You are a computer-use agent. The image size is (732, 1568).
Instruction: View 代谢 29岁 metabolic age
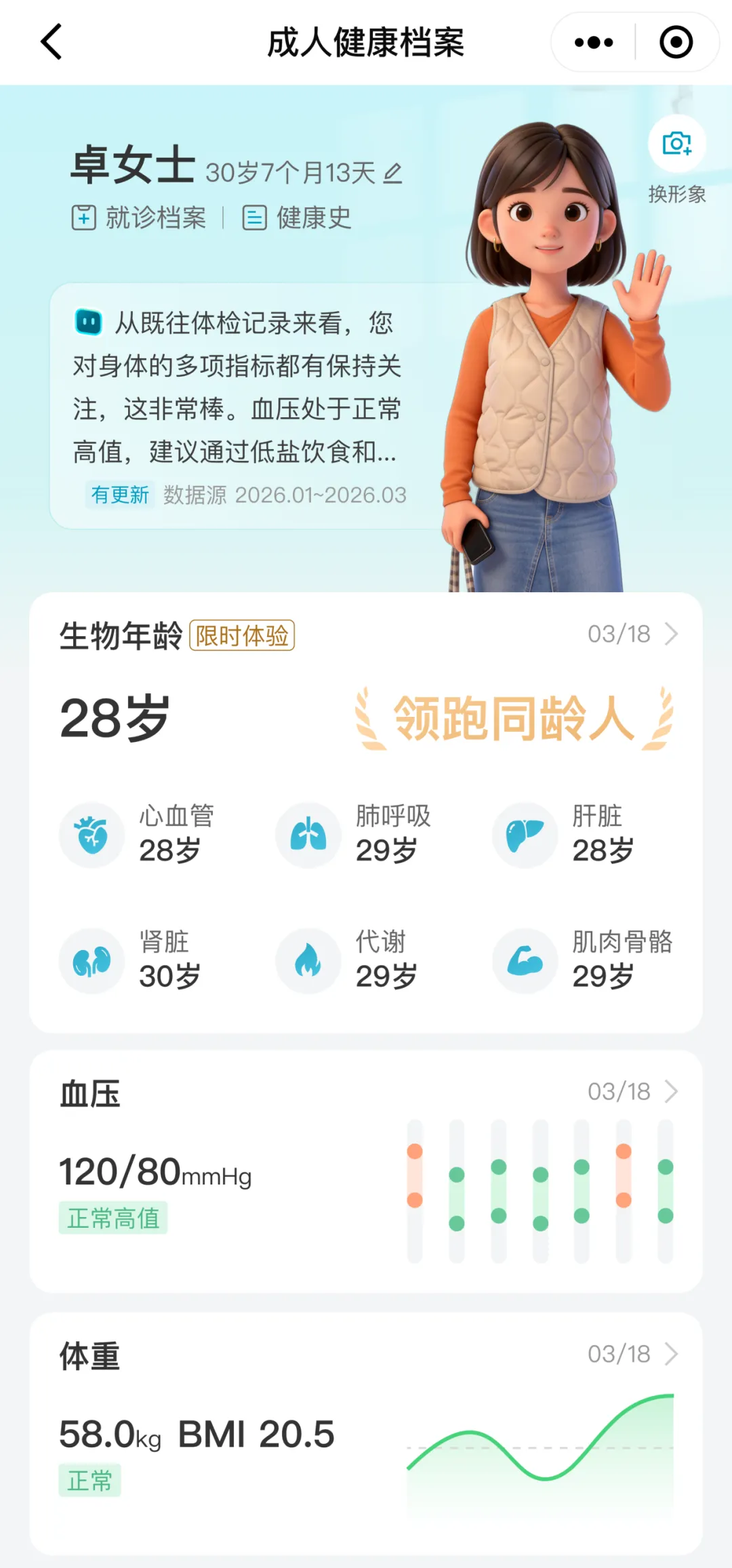click(x=348, y=960)
